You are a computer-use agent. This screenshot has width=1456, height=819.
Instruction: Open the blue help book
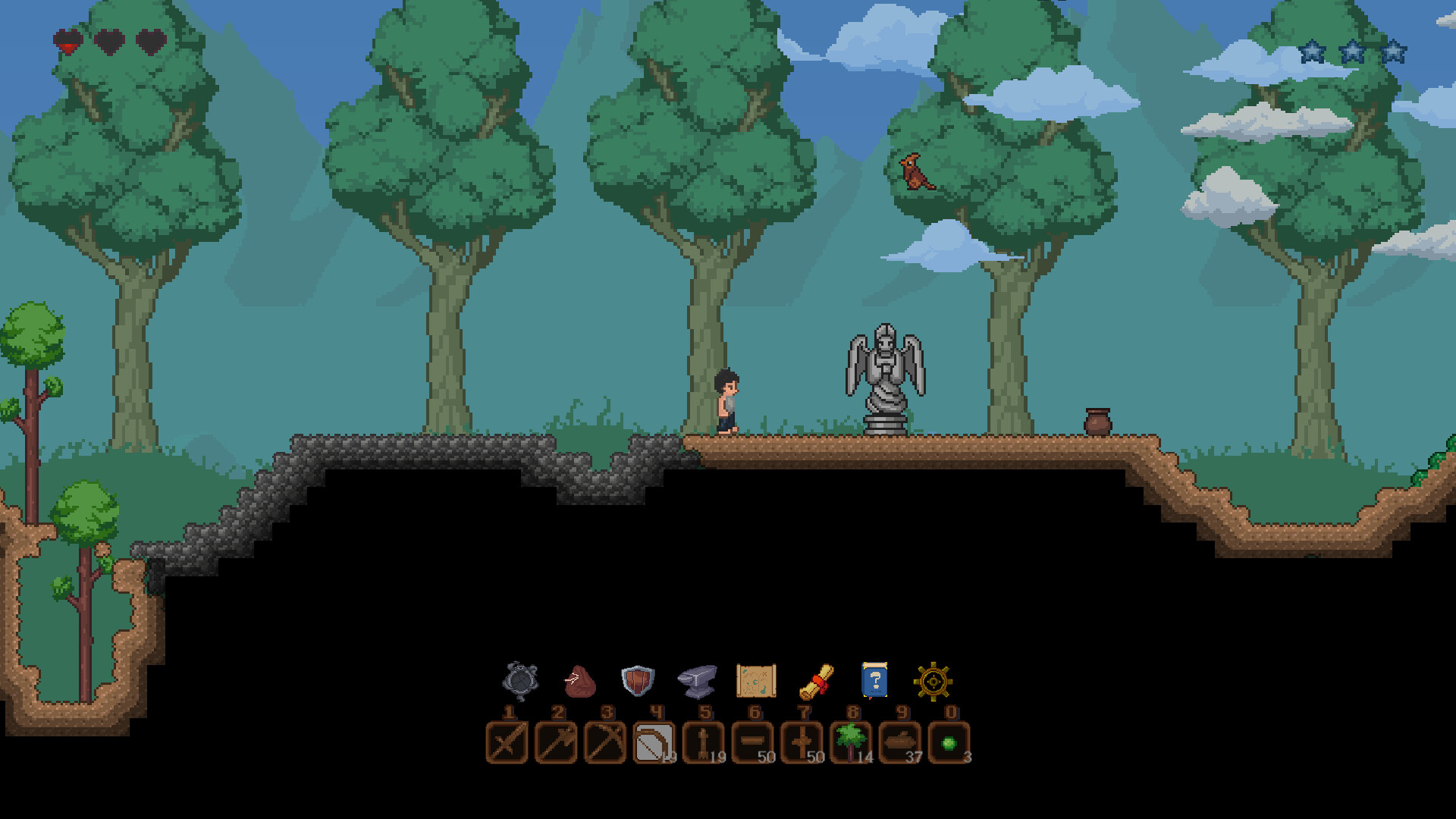click(874, 680)
